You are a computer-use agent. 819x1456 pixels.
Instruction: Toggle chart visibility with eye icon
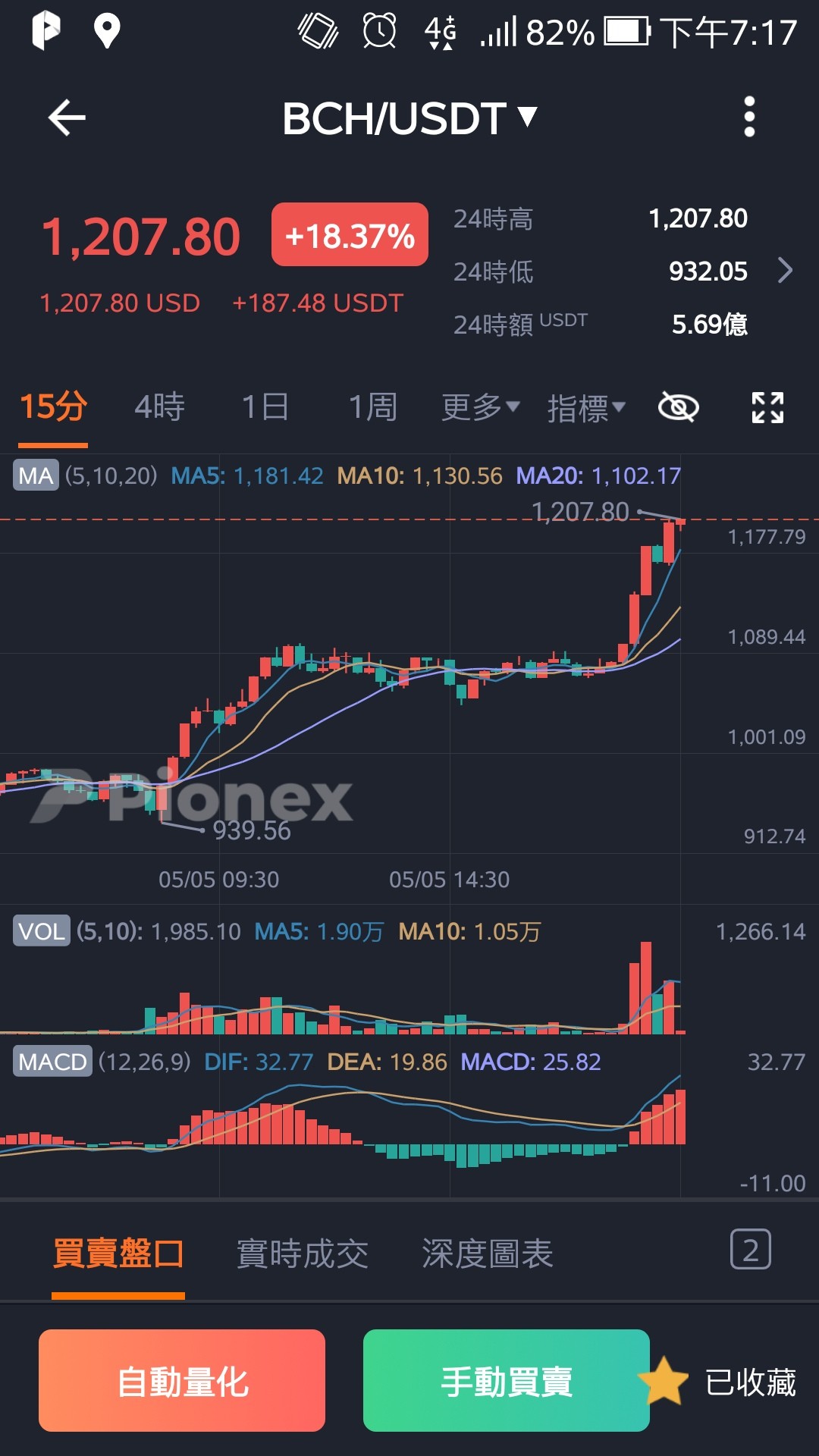click(x=678, y=407)
